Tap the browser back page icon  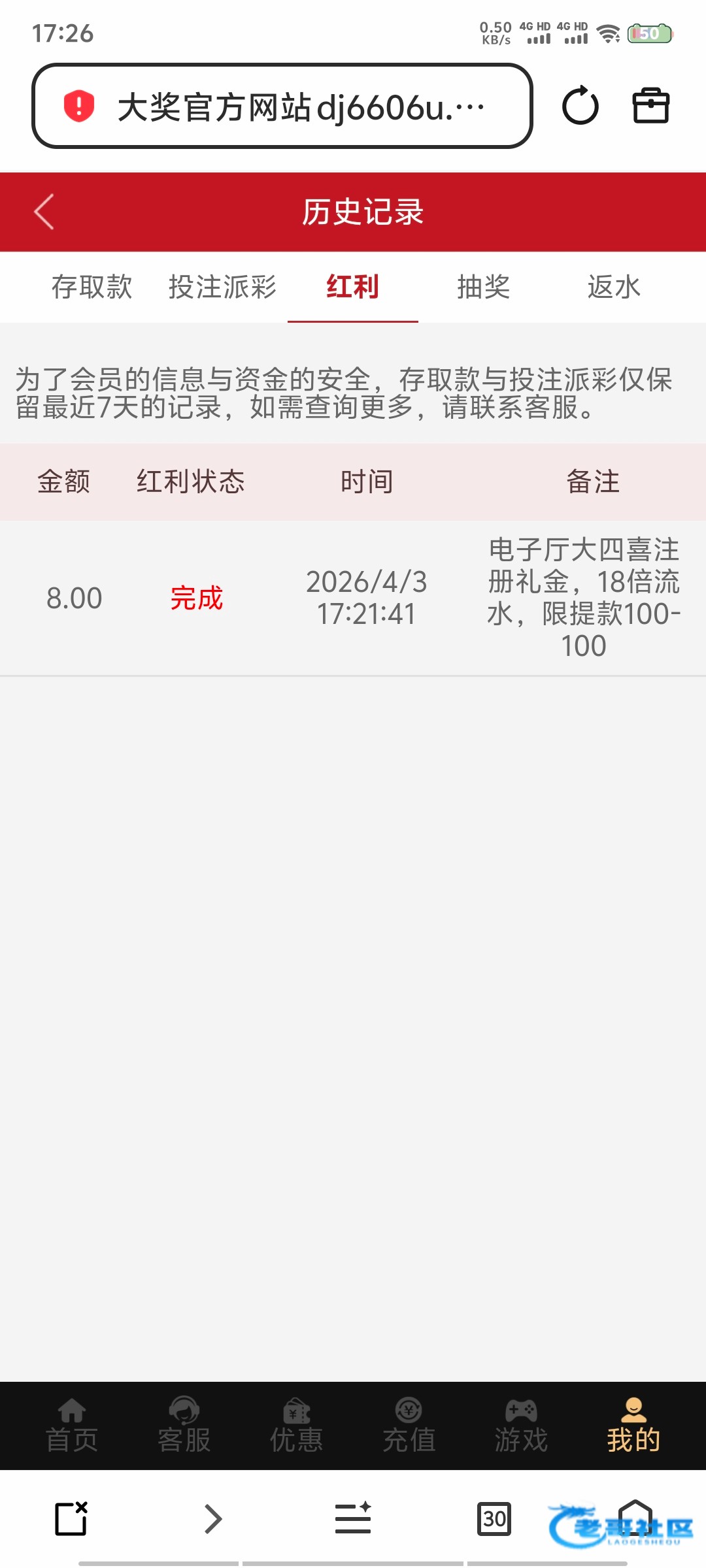[71, 1518]
